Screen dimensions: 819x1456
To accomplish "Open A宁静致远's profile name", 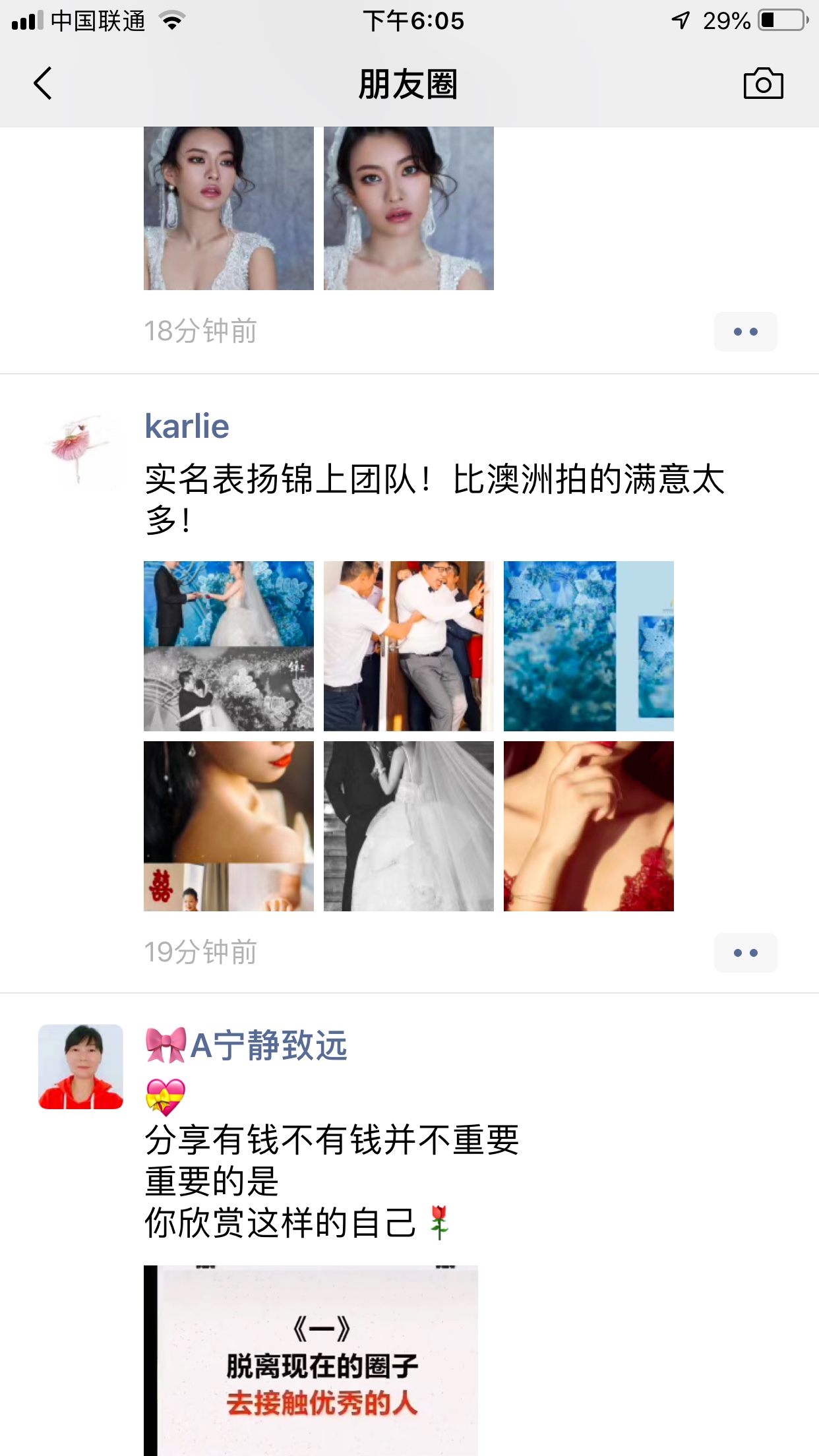I will click(x=246, y=1045).
